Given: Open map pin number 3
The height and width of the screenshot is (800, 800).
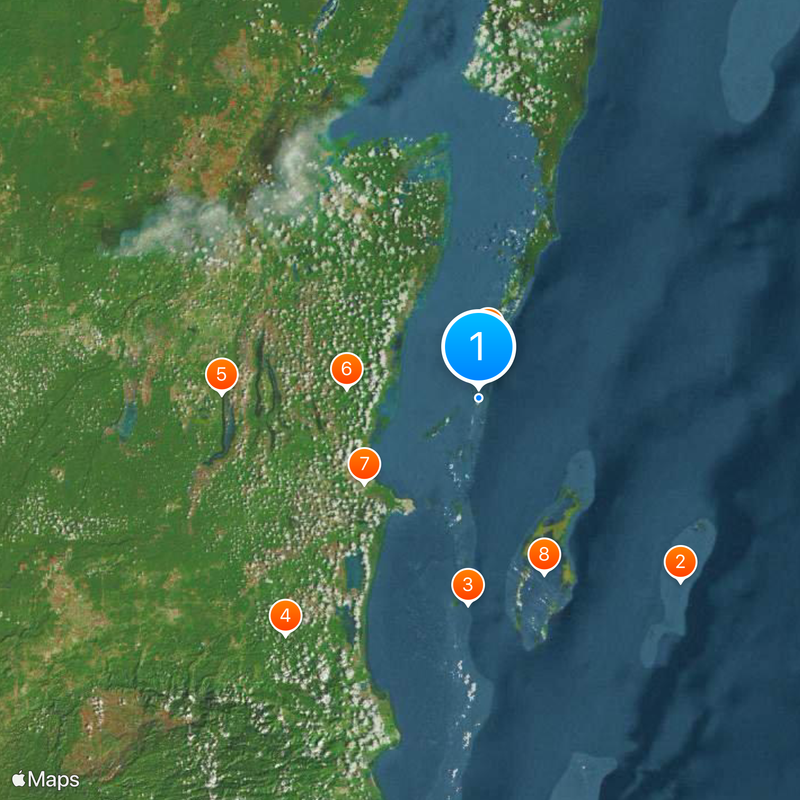Looking at the screenshot, I should (467, 584).
